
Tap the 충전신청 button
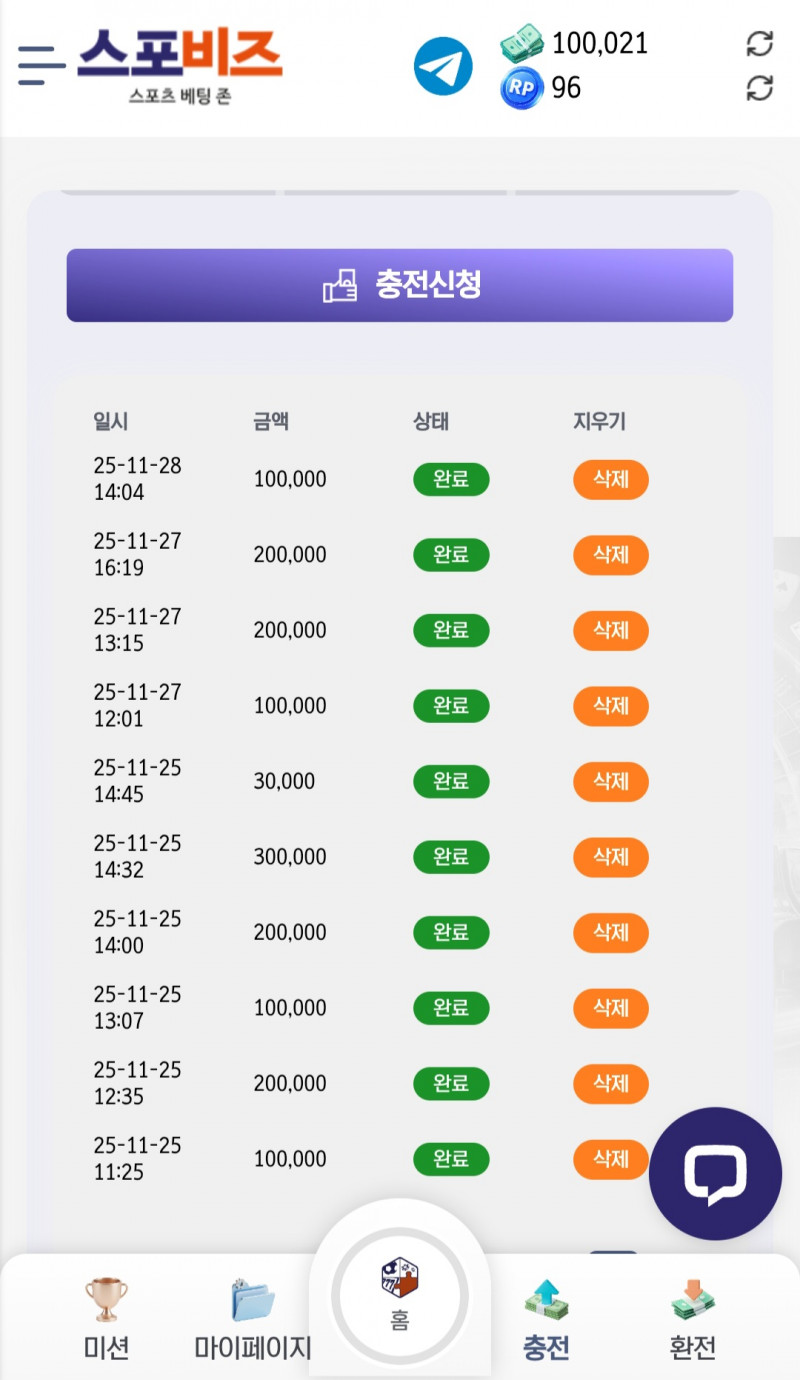coord(400,285)
